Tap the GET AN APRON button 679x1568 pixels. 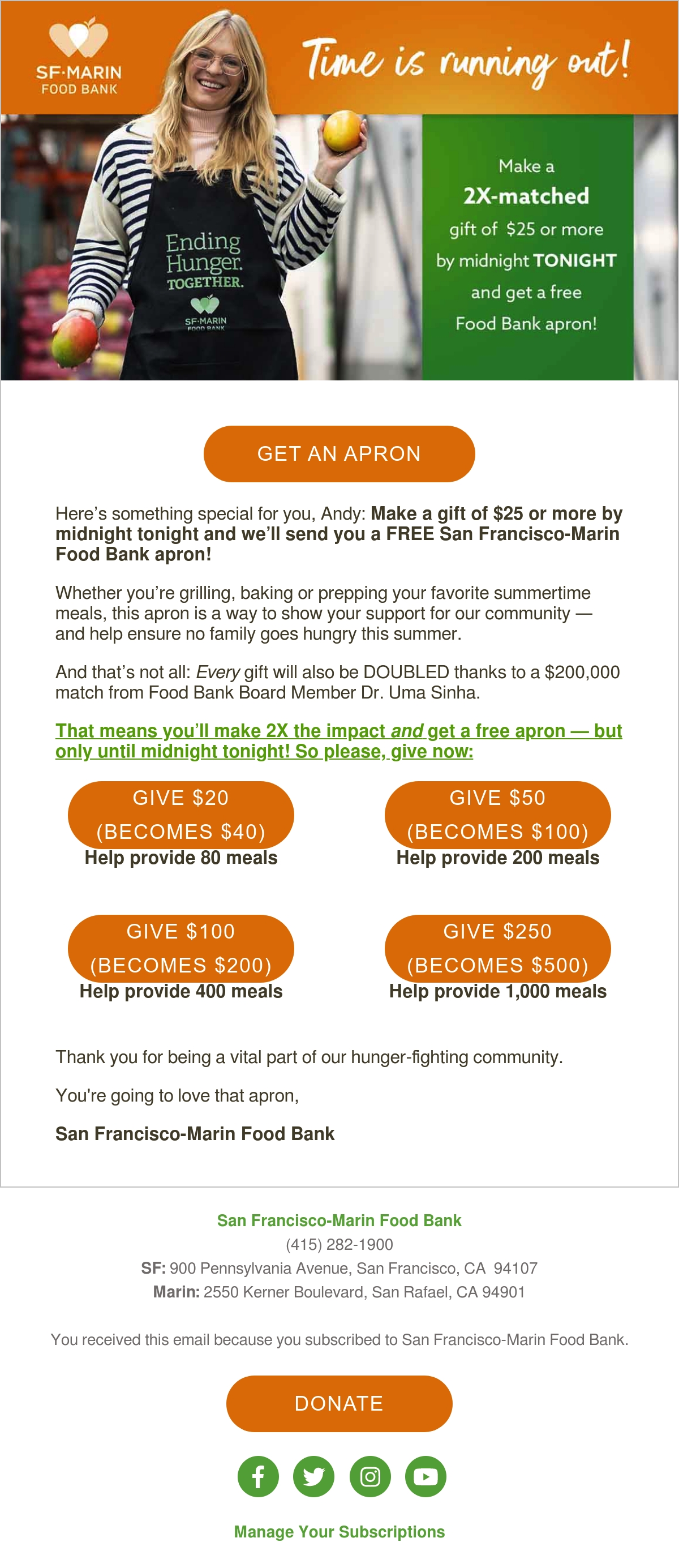[x=339, y=453]
